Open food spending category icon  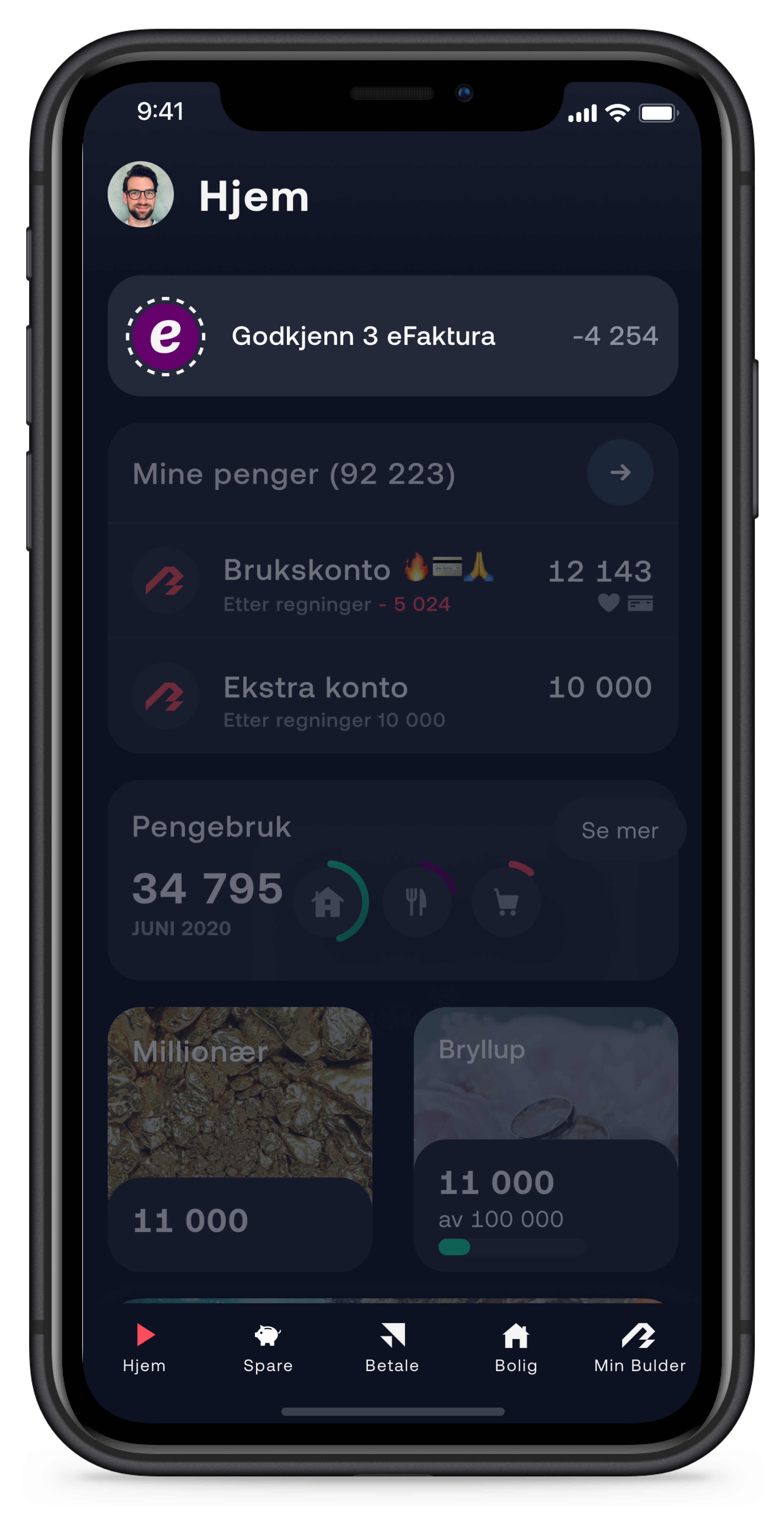coord(417,902)
